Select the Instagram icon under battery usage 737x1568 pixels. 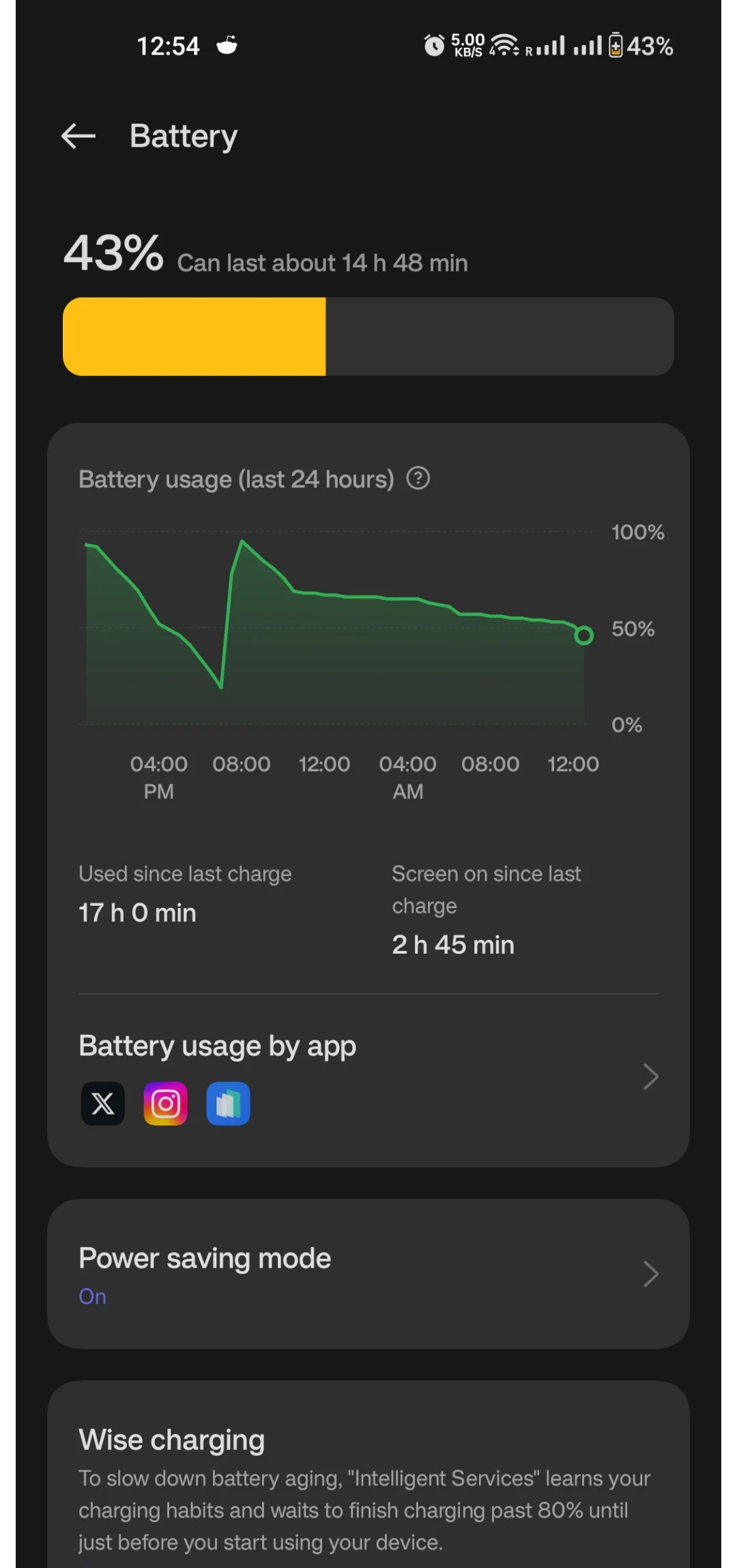[x=165, y=1104]
